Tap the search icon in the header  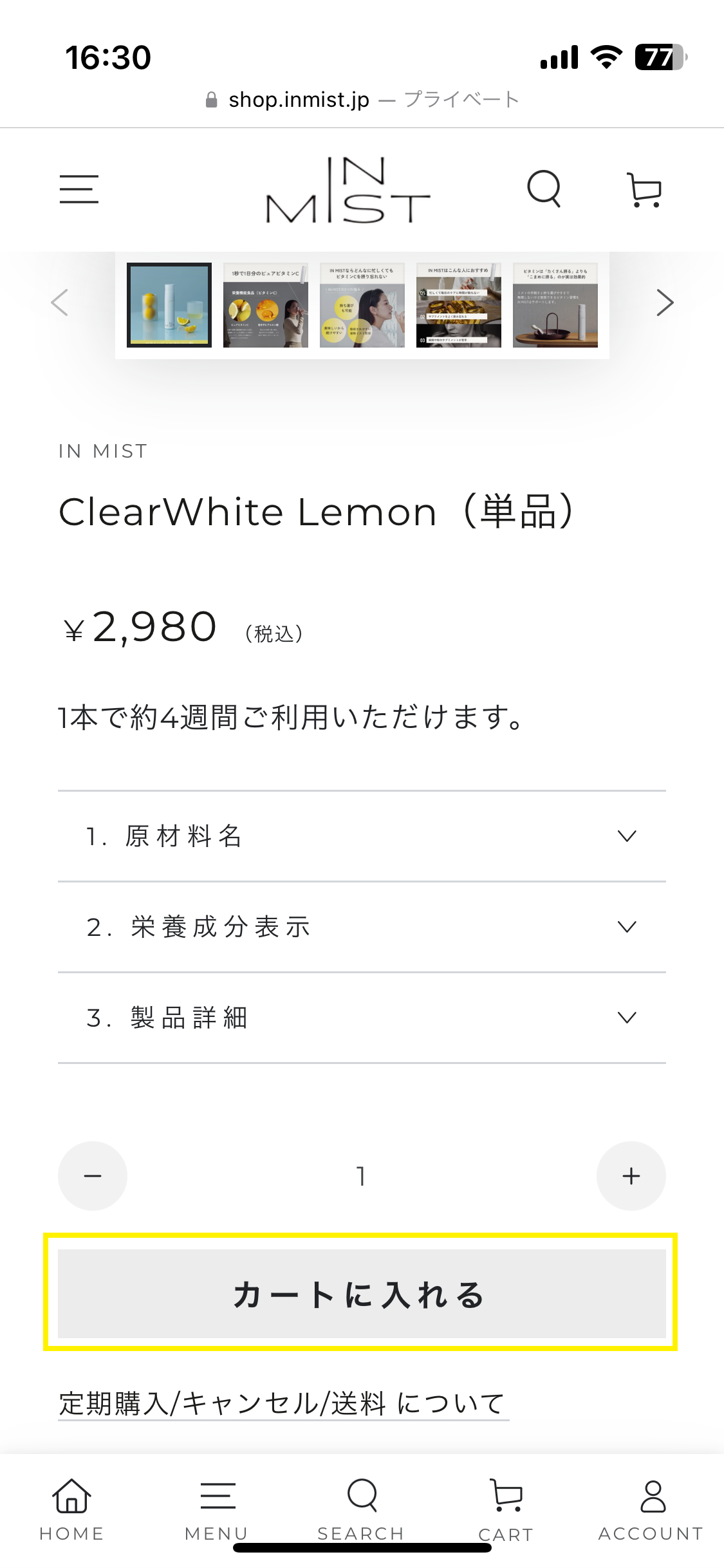tap(544, 189)
